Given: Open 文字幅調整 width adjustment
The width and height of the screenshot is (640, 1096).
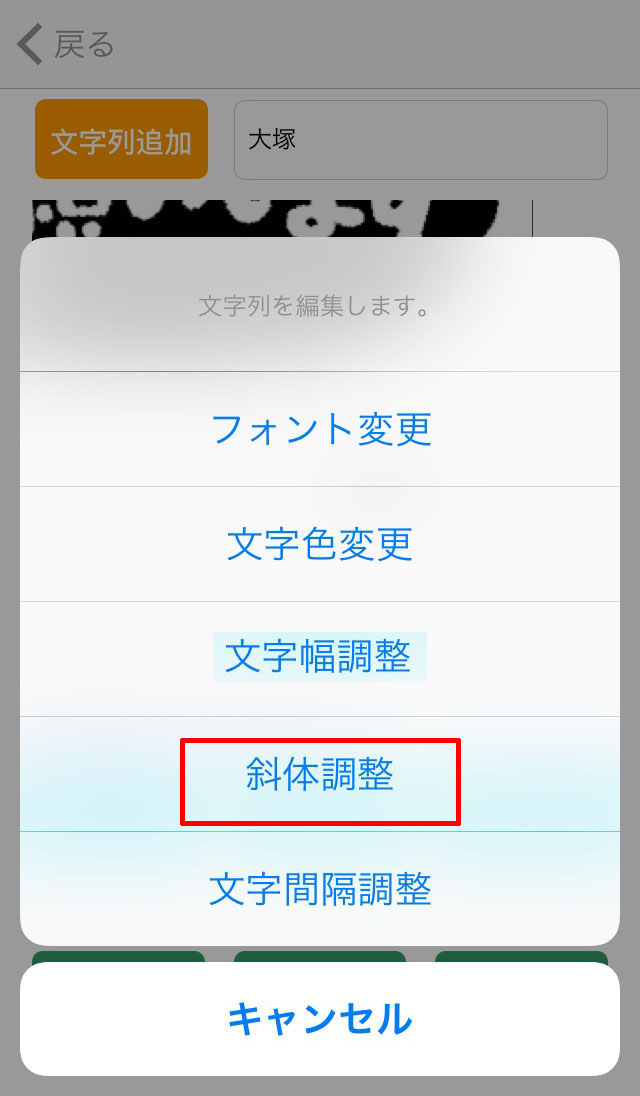Looking at the screenshot, I should (x=320, y=658).
